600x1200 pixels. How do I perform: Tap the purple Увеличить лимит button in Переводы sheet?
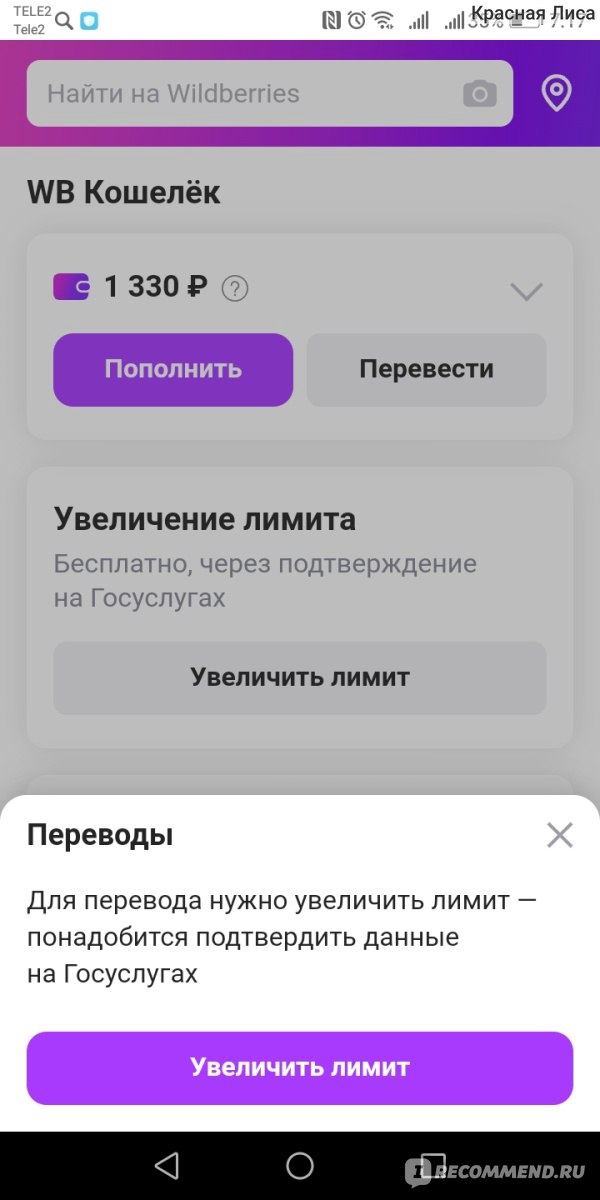point(300,1068)
